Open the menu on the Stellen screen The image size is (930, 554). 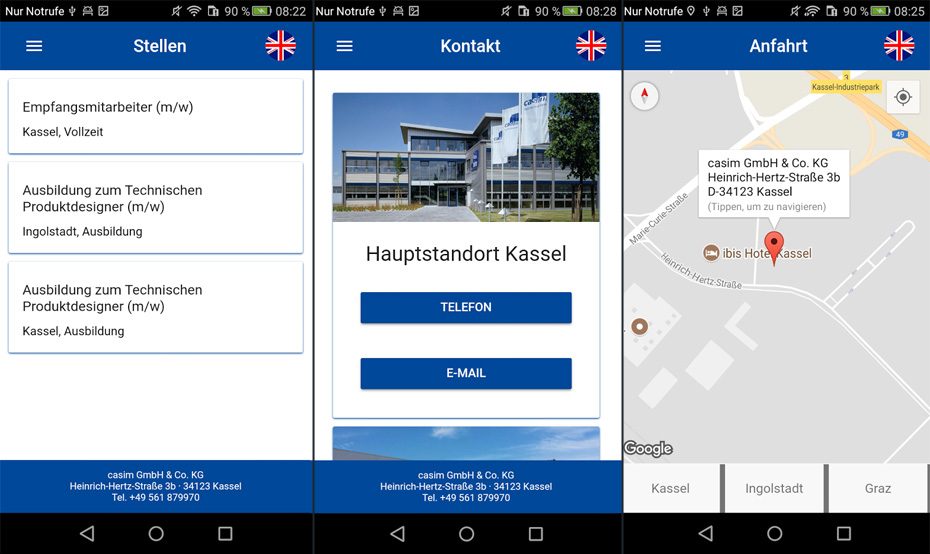coord(34,46)
